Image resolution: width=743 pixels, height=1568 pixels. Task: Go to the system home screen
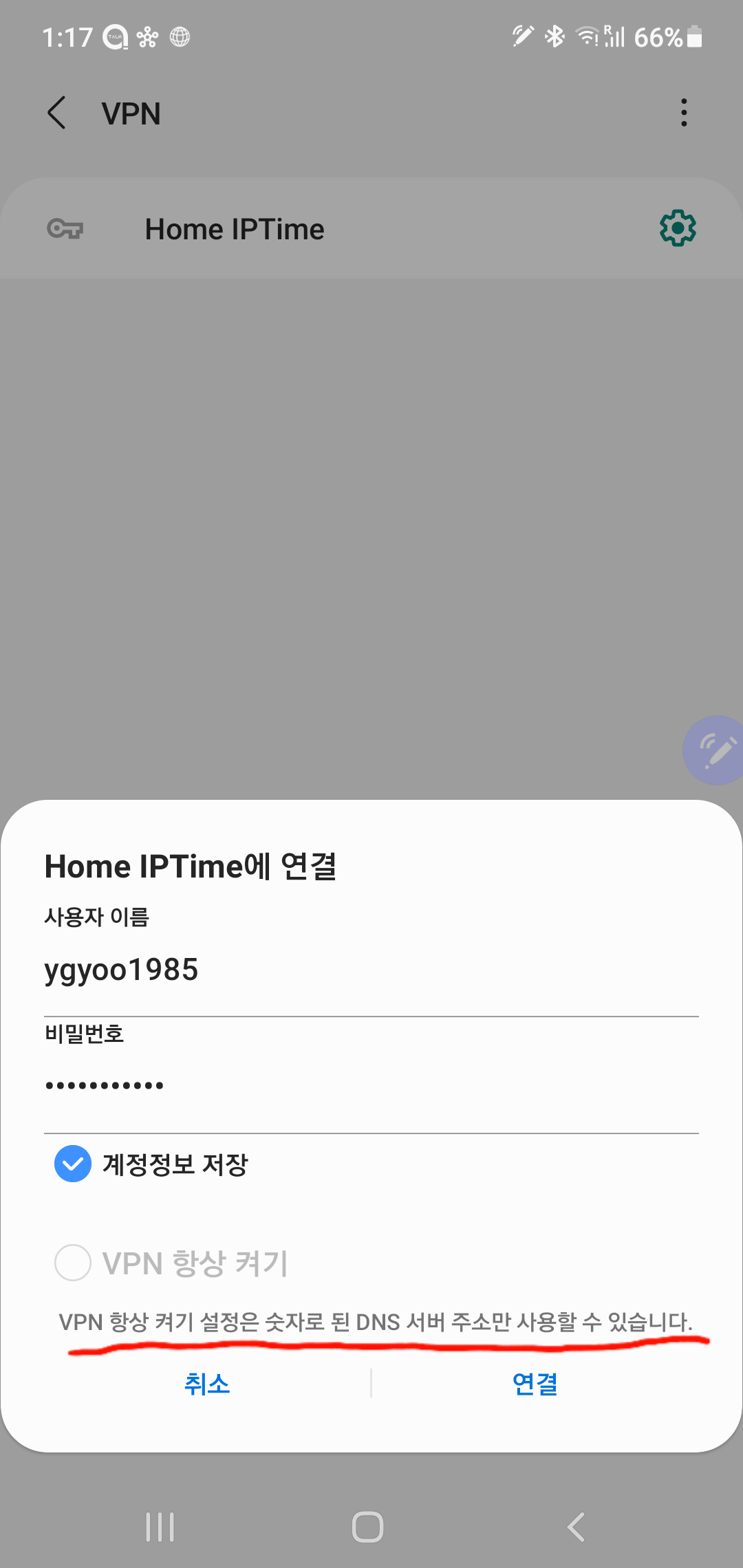tap(368, 1527)
